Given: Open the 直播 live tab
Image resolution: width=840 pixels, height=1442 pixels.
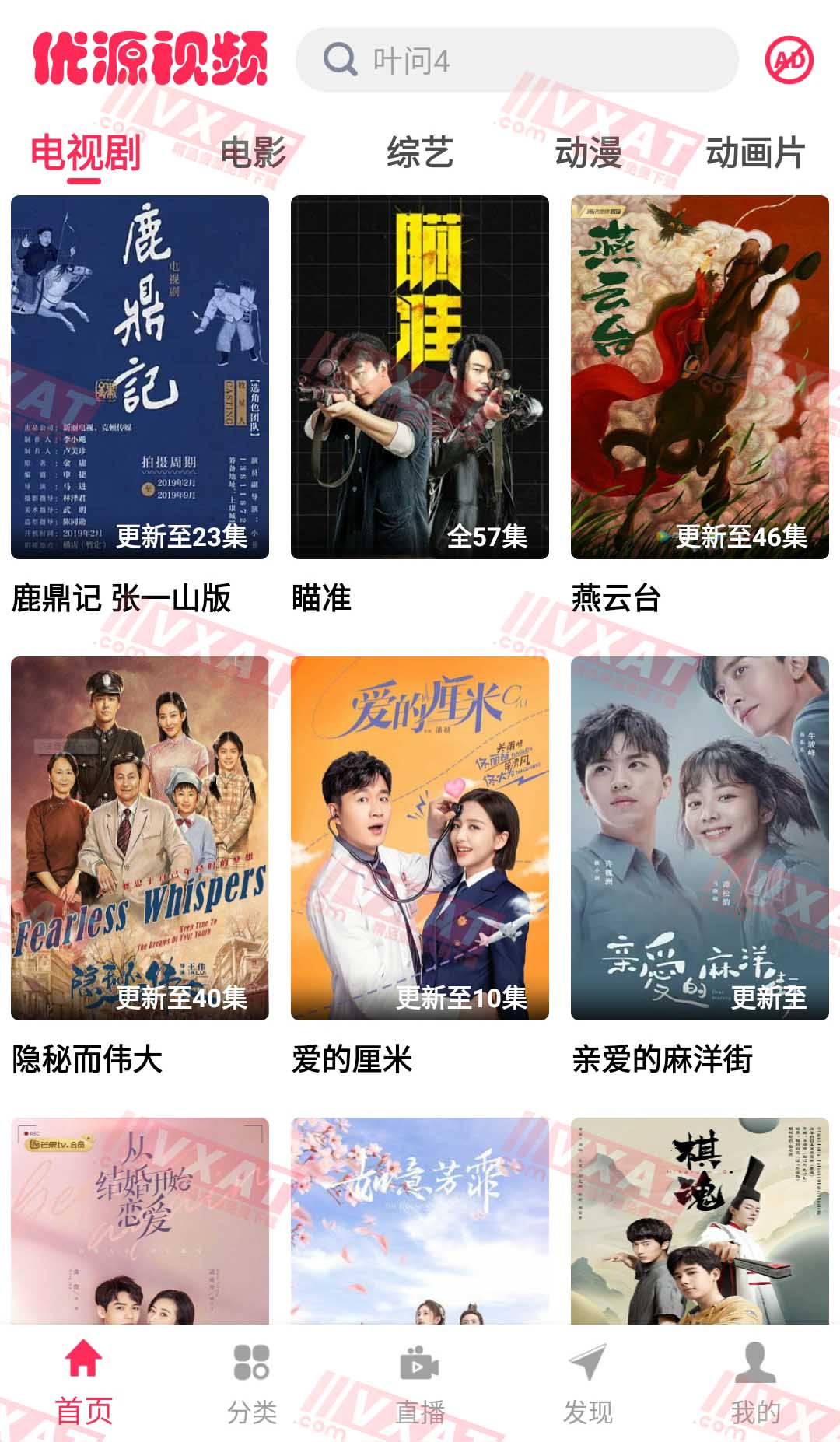Looking at the screenshot, I should pyautogui.click(x=420, y=1383).
